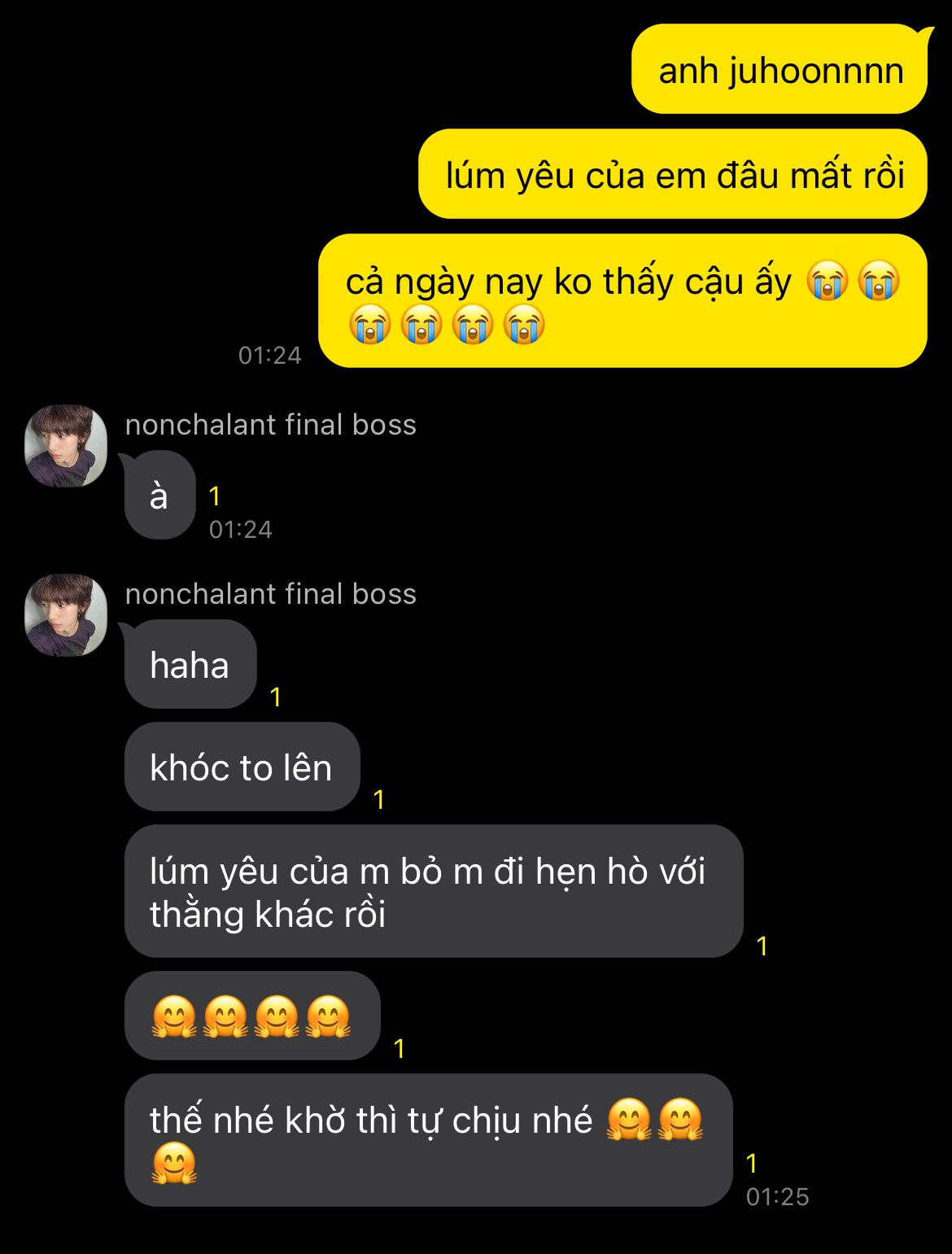Open sender's profile picture beside the "haha" message
This screenshot has width=952, height=1254.
pos(66,615)
